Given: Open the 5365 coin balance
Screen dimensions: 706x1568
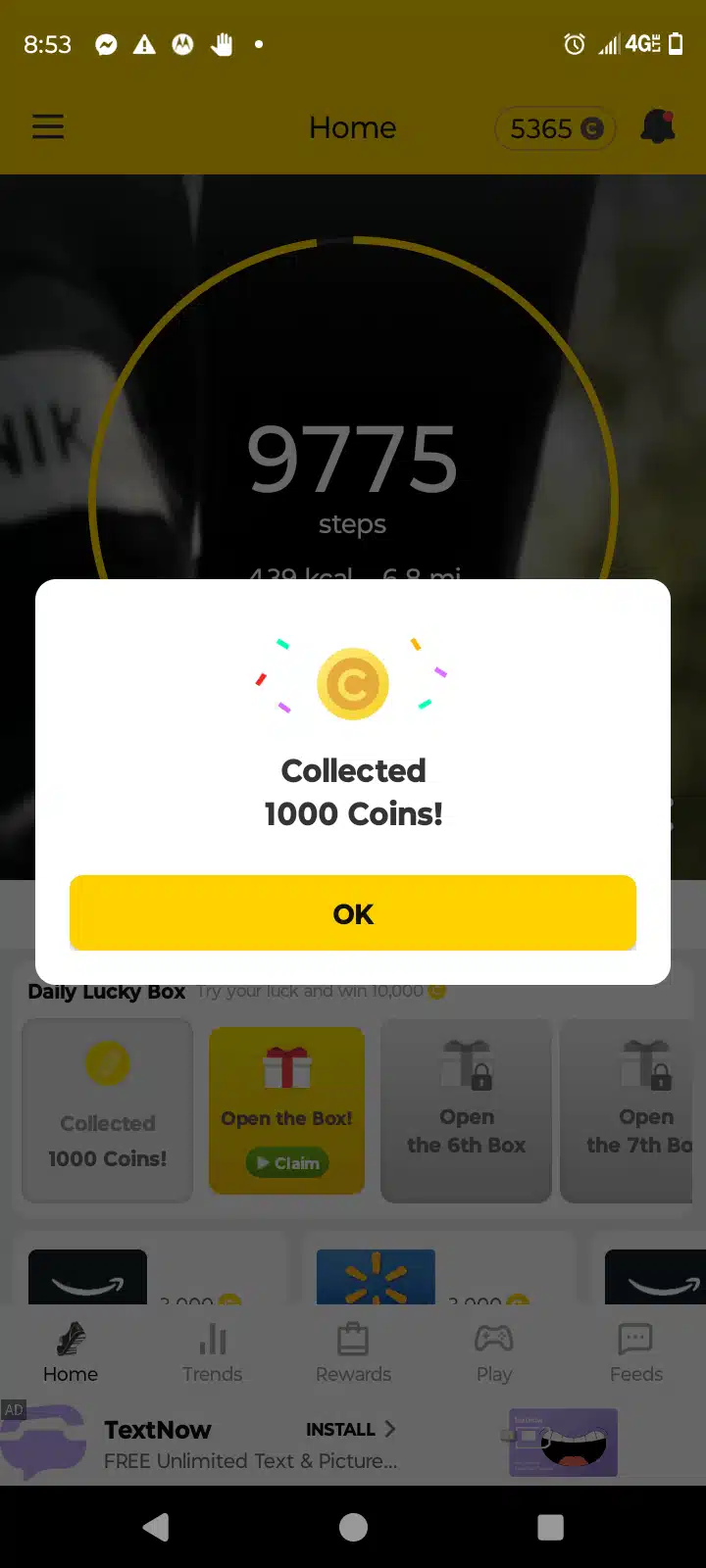Looking at the screenshot, I should click(x=555, y=128).
